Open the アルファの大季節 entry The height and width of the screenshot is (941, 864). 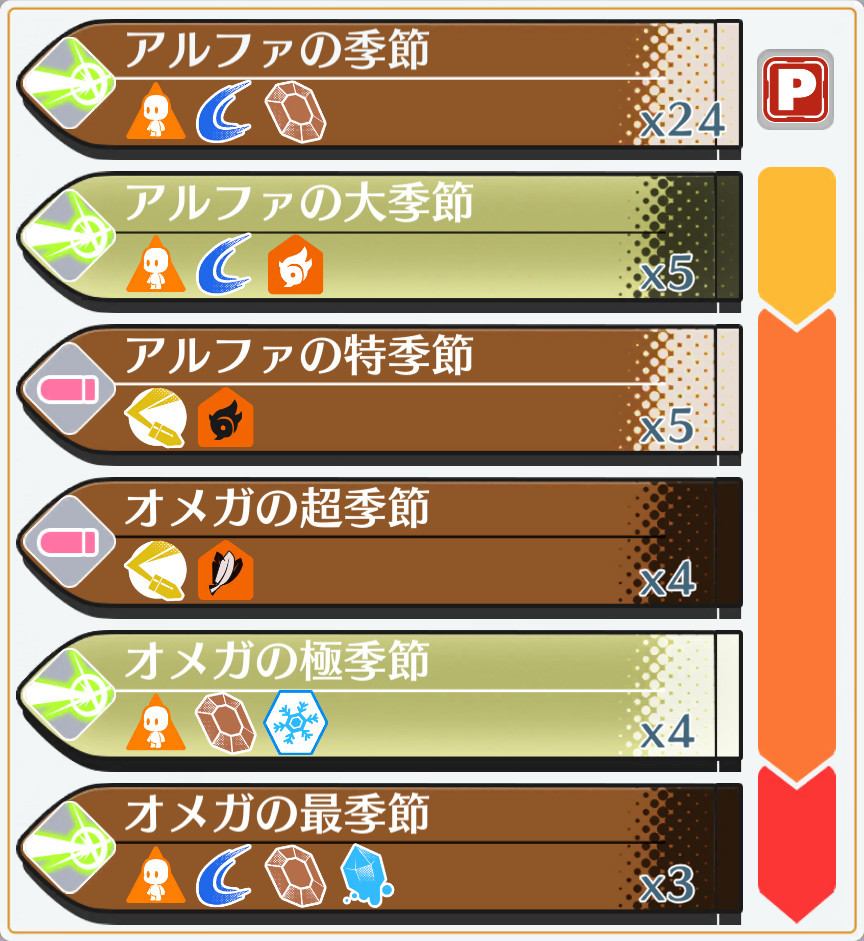(x=380, y=238)
